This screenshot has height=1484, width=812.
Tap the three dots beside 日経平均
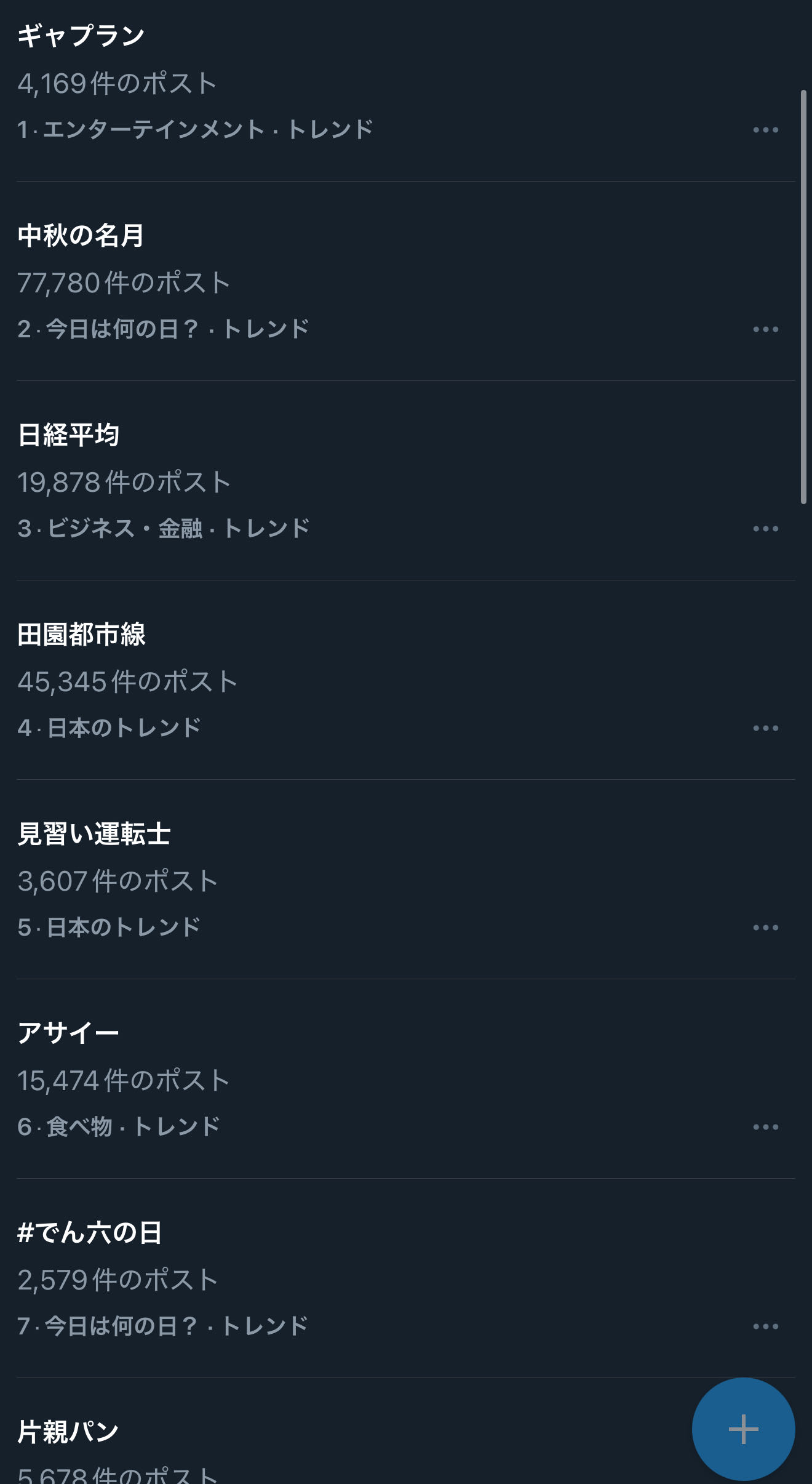[765, 529]
